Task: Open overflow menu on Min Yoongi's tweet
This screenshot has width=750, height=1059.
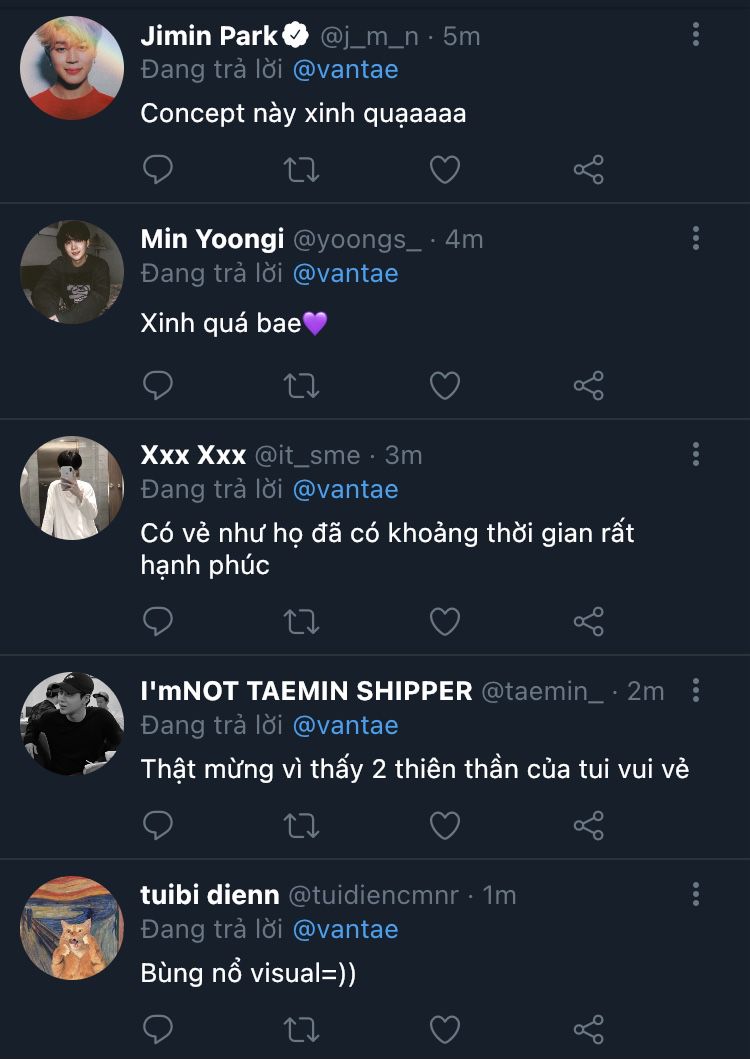Action: 696,238
